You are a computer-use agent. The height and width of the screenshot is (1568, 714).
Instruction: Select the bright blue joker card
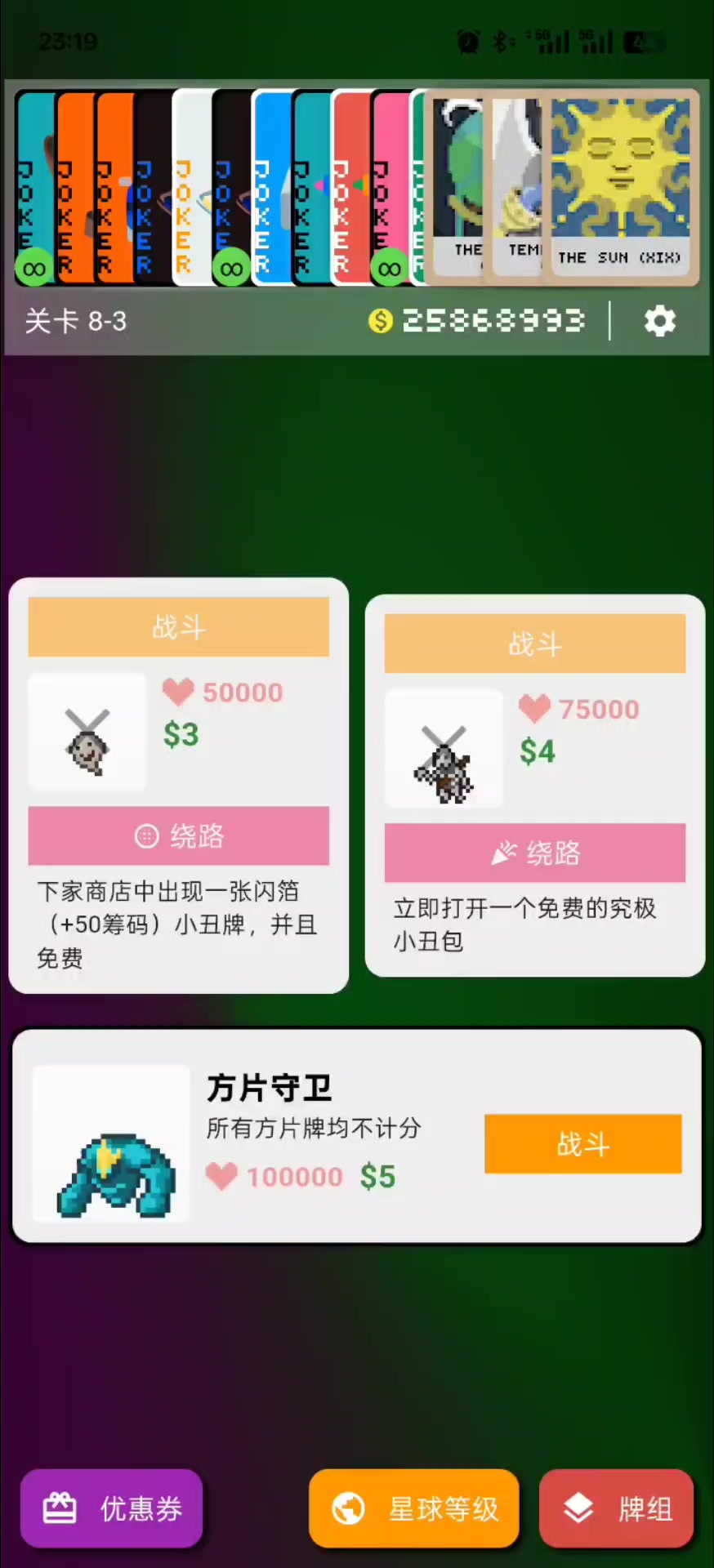tap(272, 187)
